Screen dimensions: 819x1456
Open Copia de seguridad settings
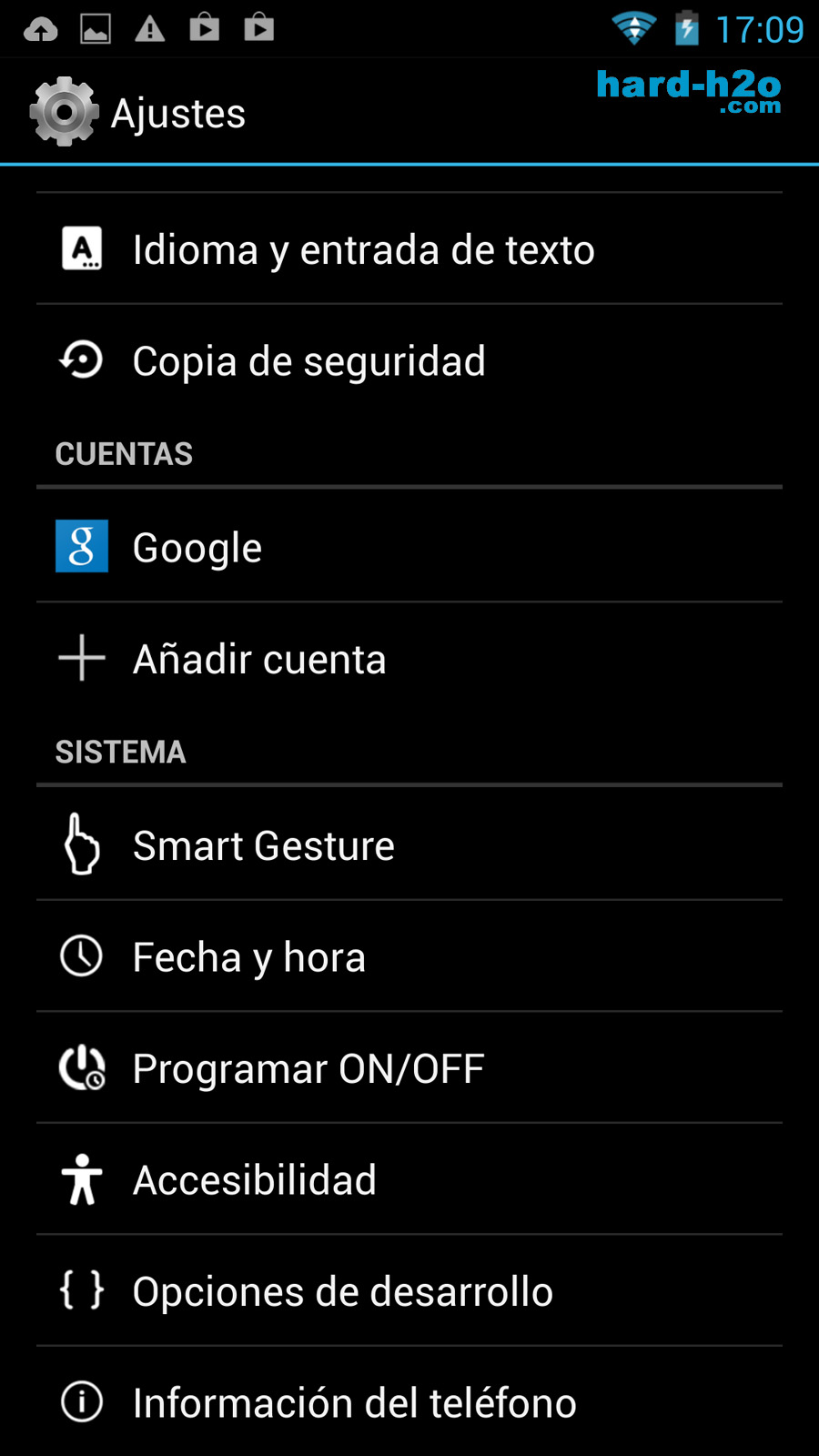(409, 360)
